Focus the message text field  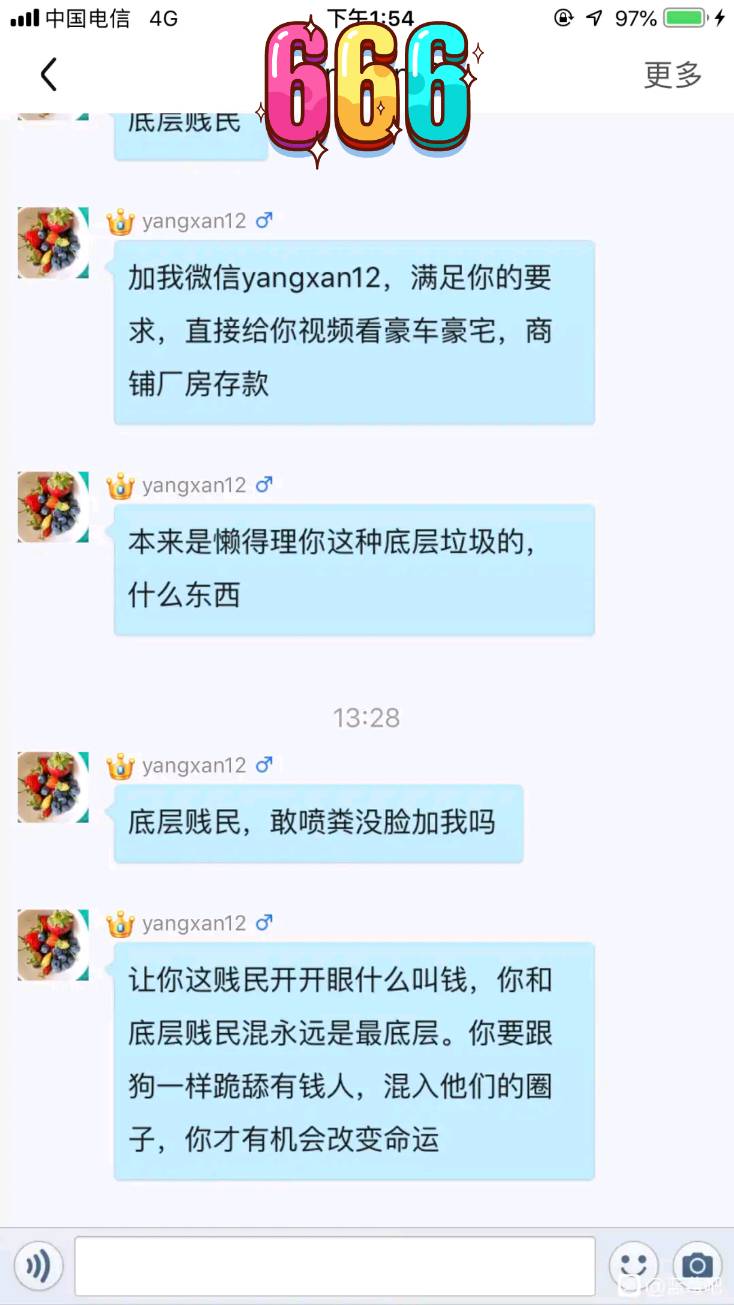click(x=335, y=1266)
